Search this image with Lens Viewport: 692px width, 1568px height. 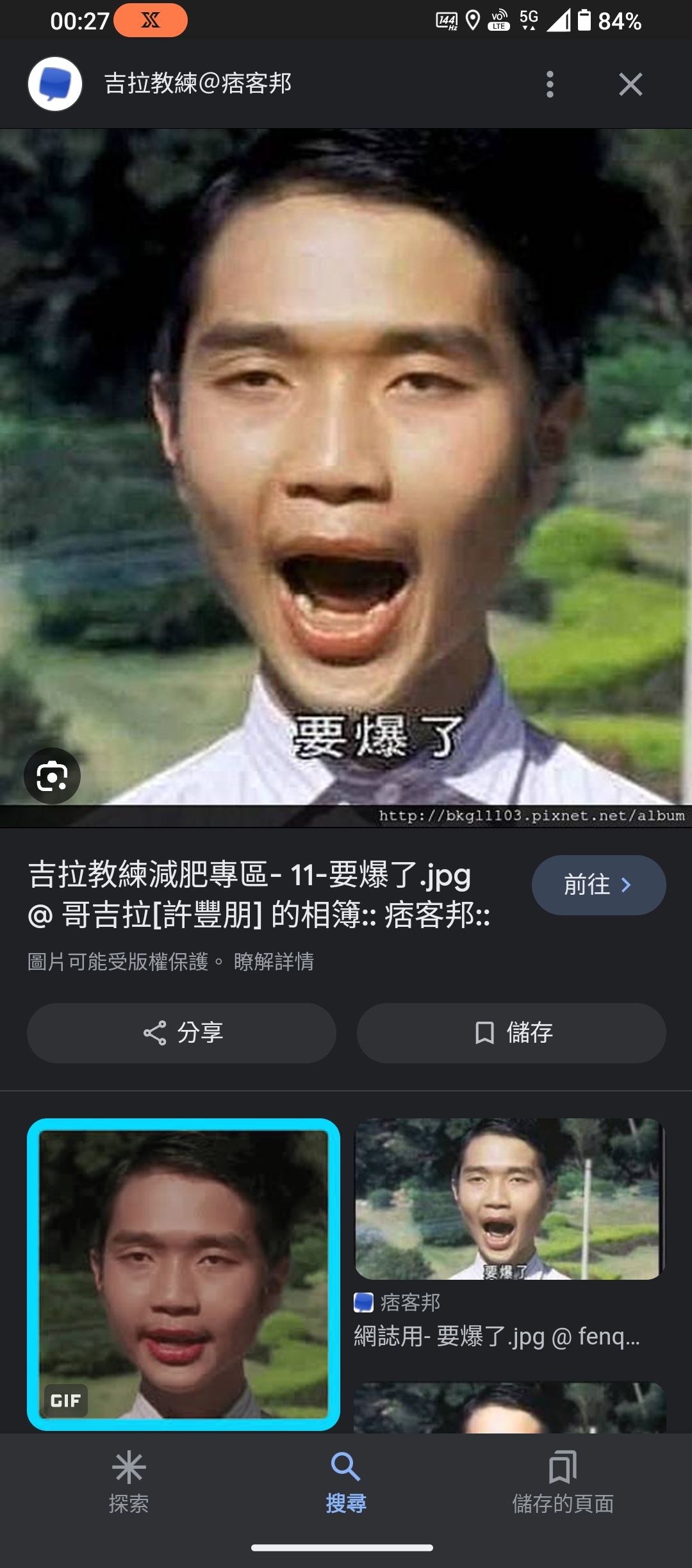click(x=52, y=776)
